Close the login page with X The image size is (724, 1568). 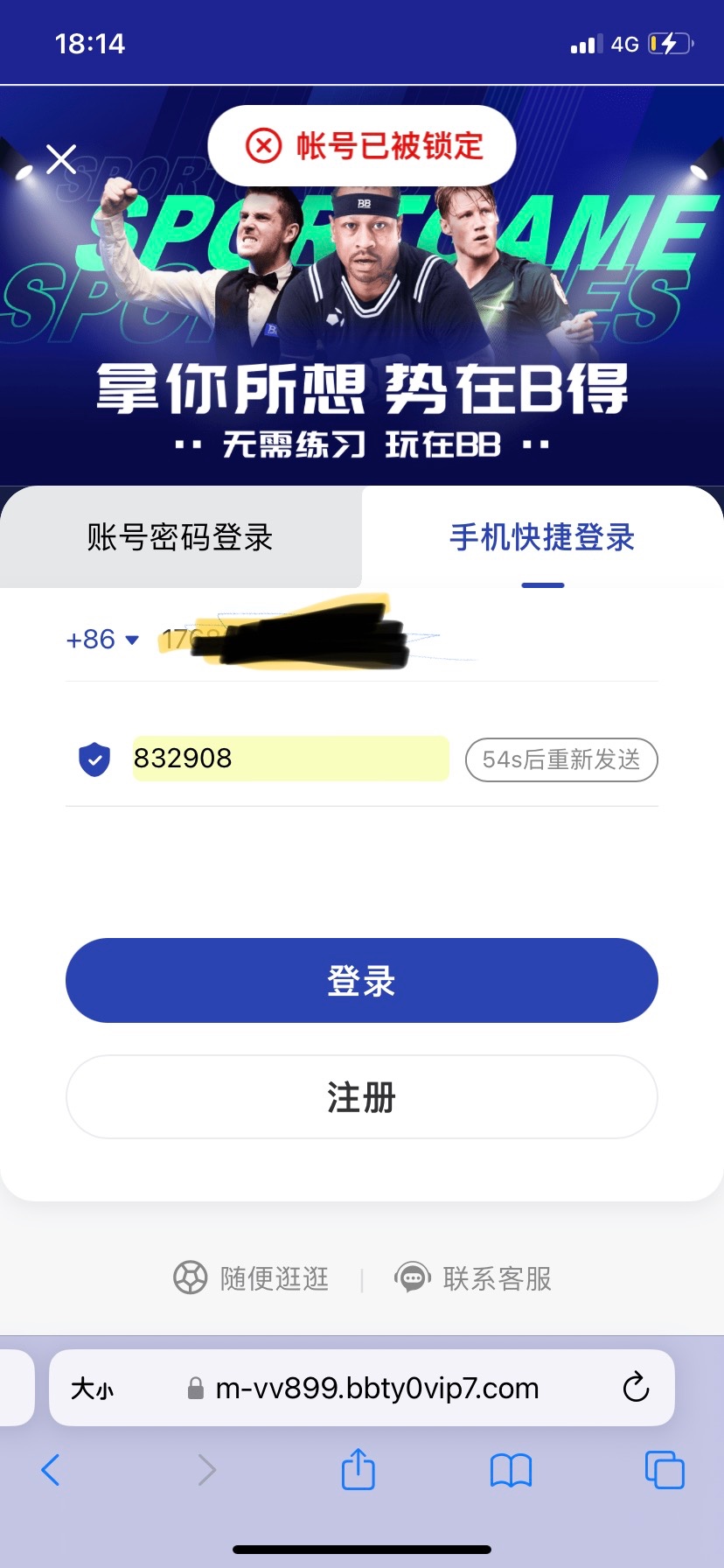click(61, 159)
